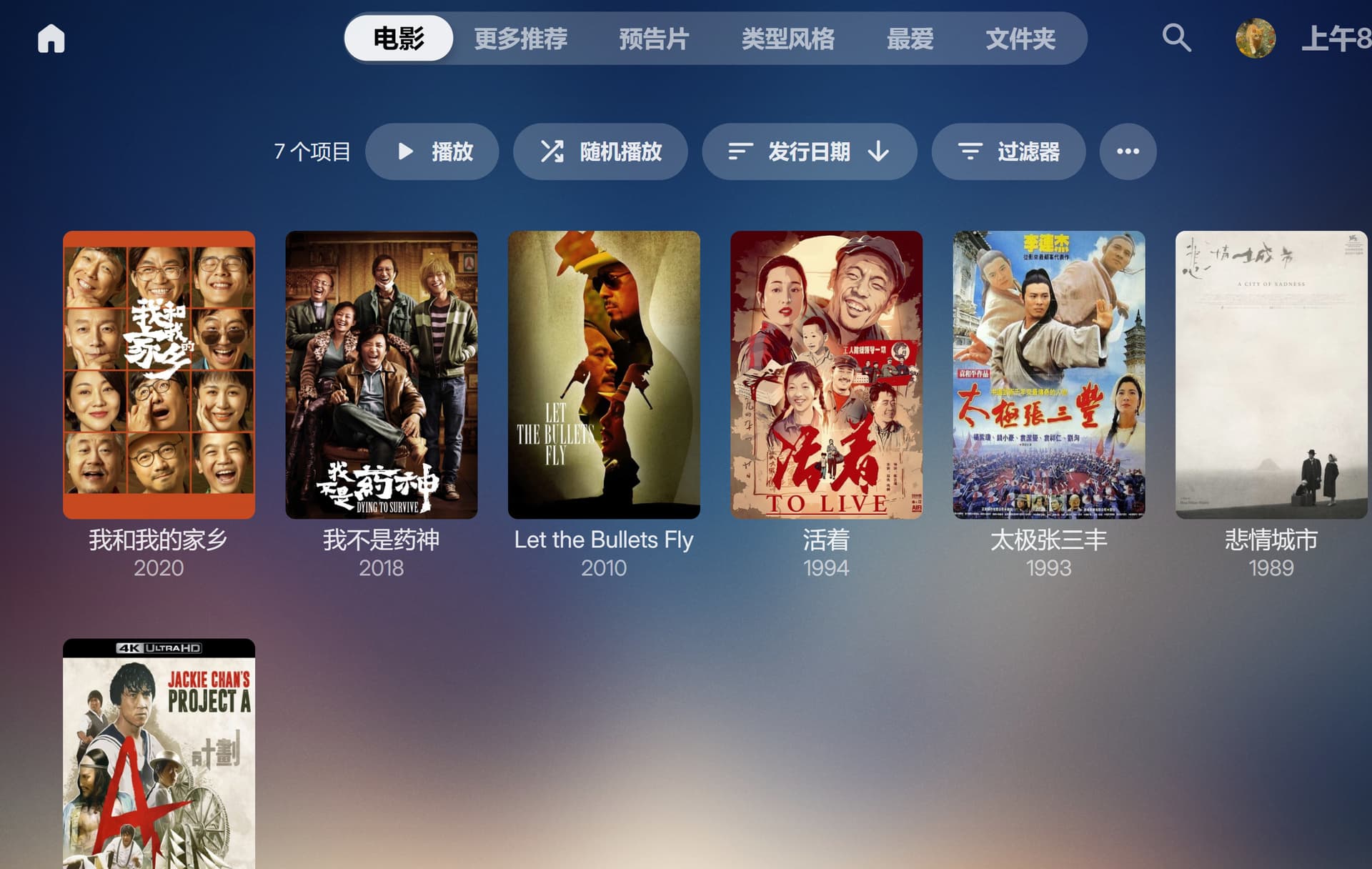Start 随机播放 shuffle playback
Image resolution: width=1372 pixels, height=869 pixels.
[600, 152]
